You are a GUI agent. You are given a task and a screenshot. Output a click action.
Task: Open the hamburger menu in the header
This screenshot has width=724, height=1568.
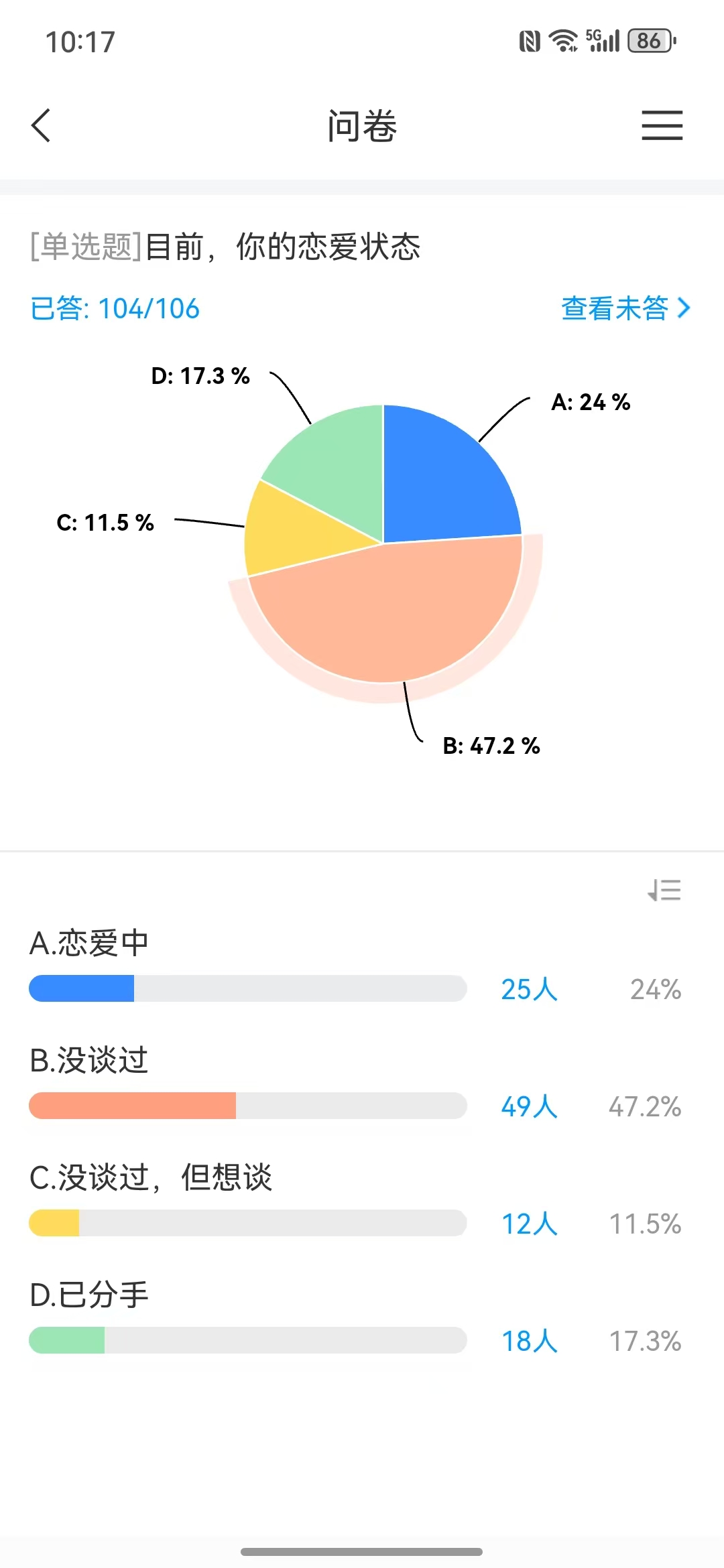[x=662, y=125]
